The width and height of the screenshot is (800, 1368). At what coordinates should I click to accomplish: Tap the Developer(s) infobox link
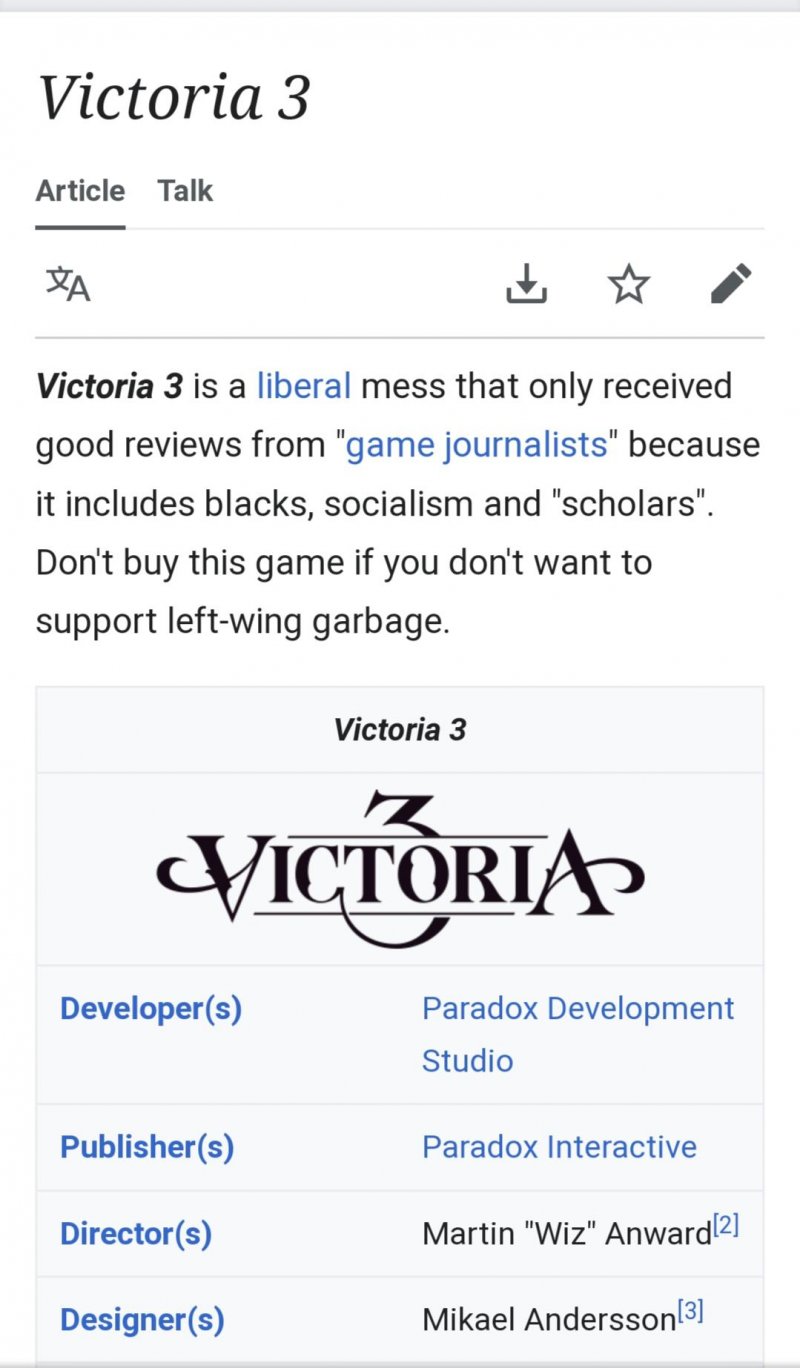click(151, 1008)
